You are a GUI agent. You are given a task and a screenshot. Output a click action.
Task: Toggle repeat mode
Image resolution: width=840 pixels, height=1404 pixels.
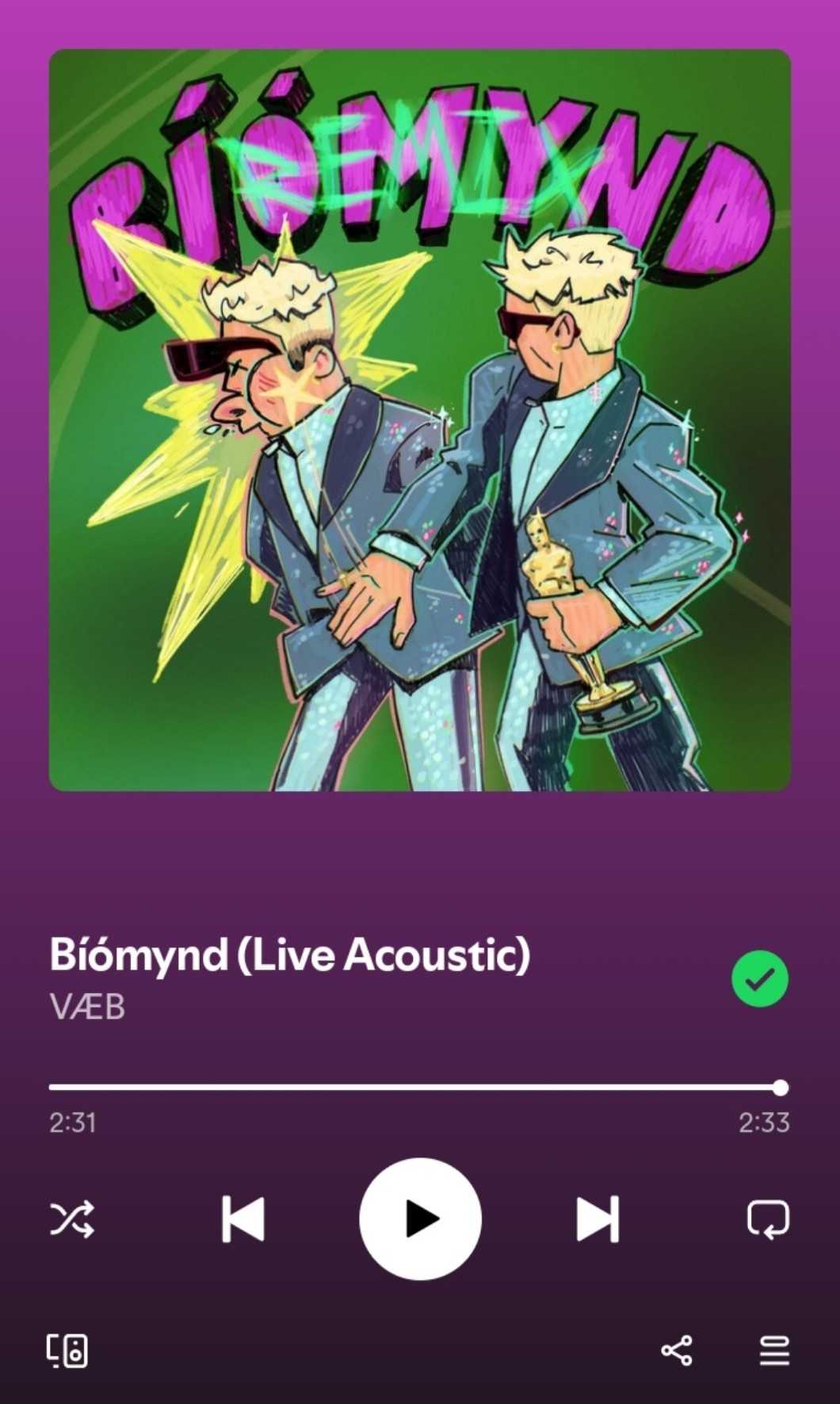[x=768, y=1218]
